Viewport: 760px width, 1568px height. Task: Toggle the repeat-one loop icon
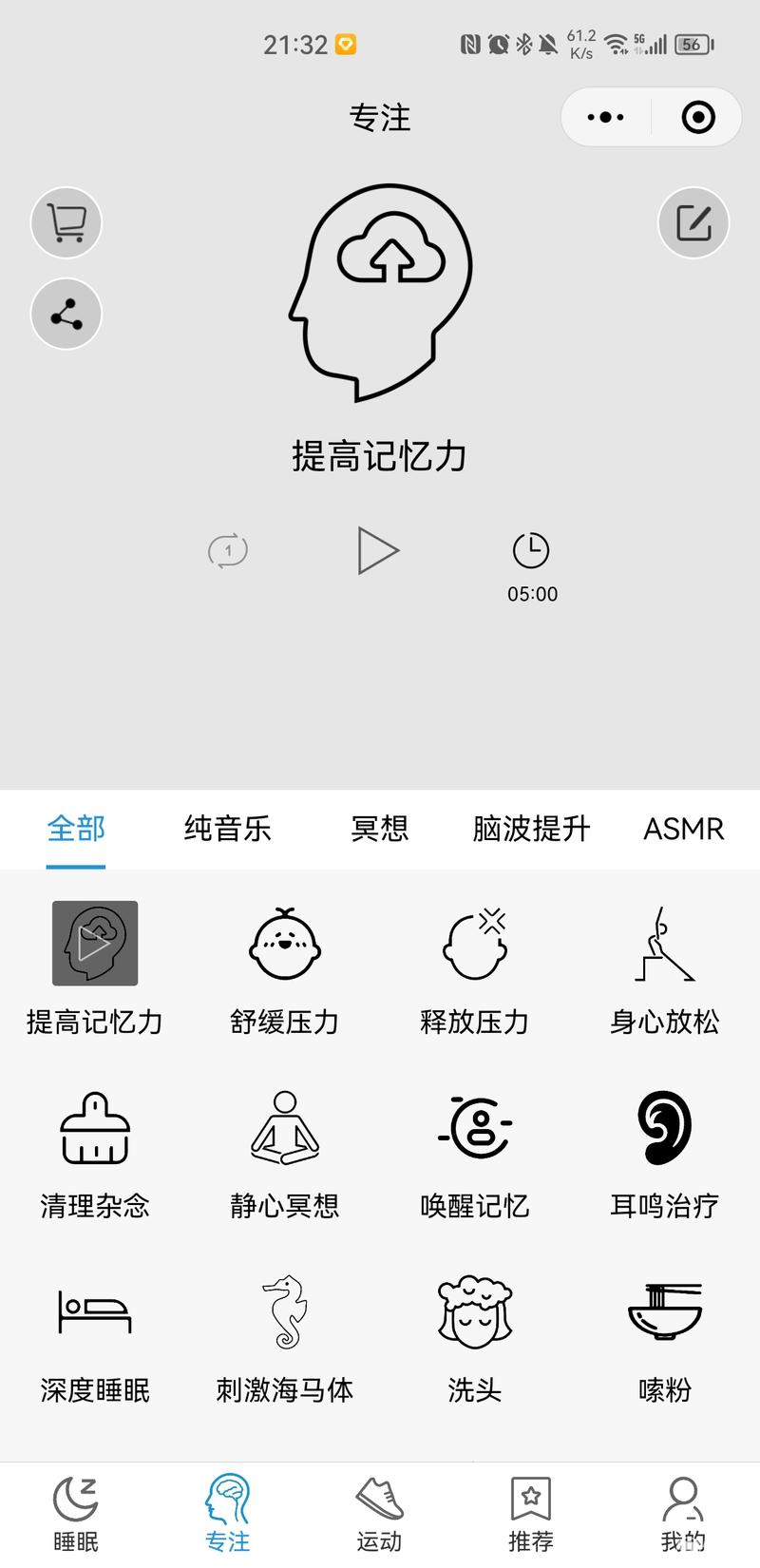tap(228, 550)
